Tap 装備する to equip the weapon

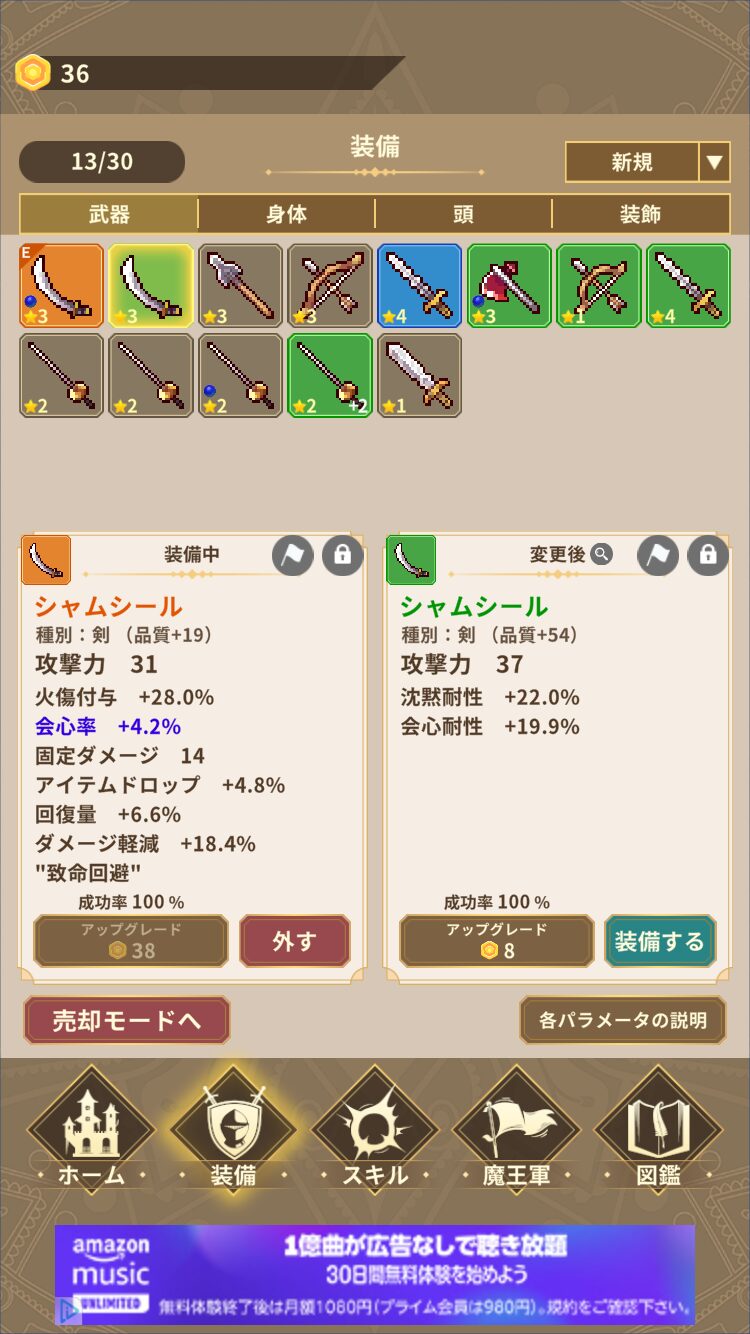pyautogui.click(x=659, y=941)
